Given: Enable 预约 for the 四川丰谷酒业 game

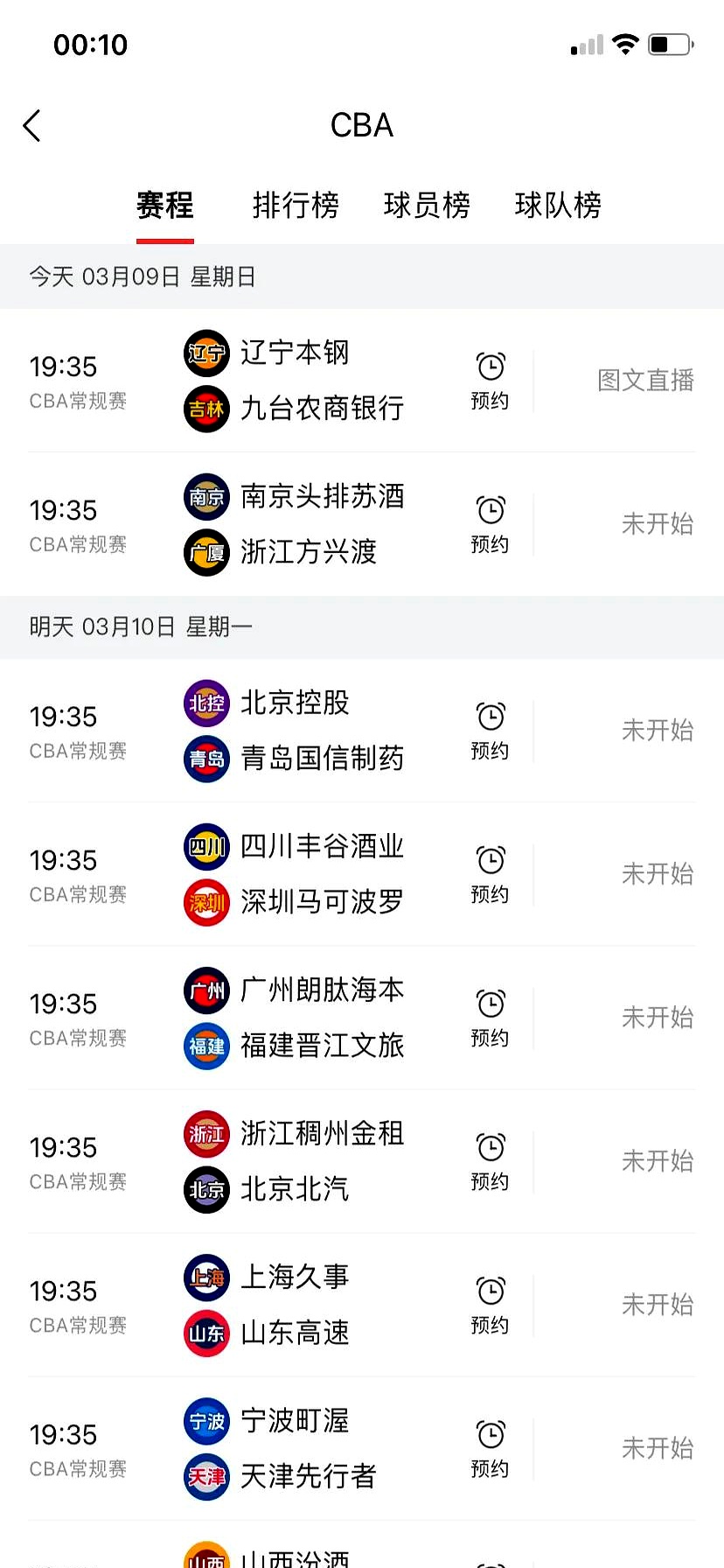Looking at the screenshot, I should pyautogui.click(x=490, y=872).
